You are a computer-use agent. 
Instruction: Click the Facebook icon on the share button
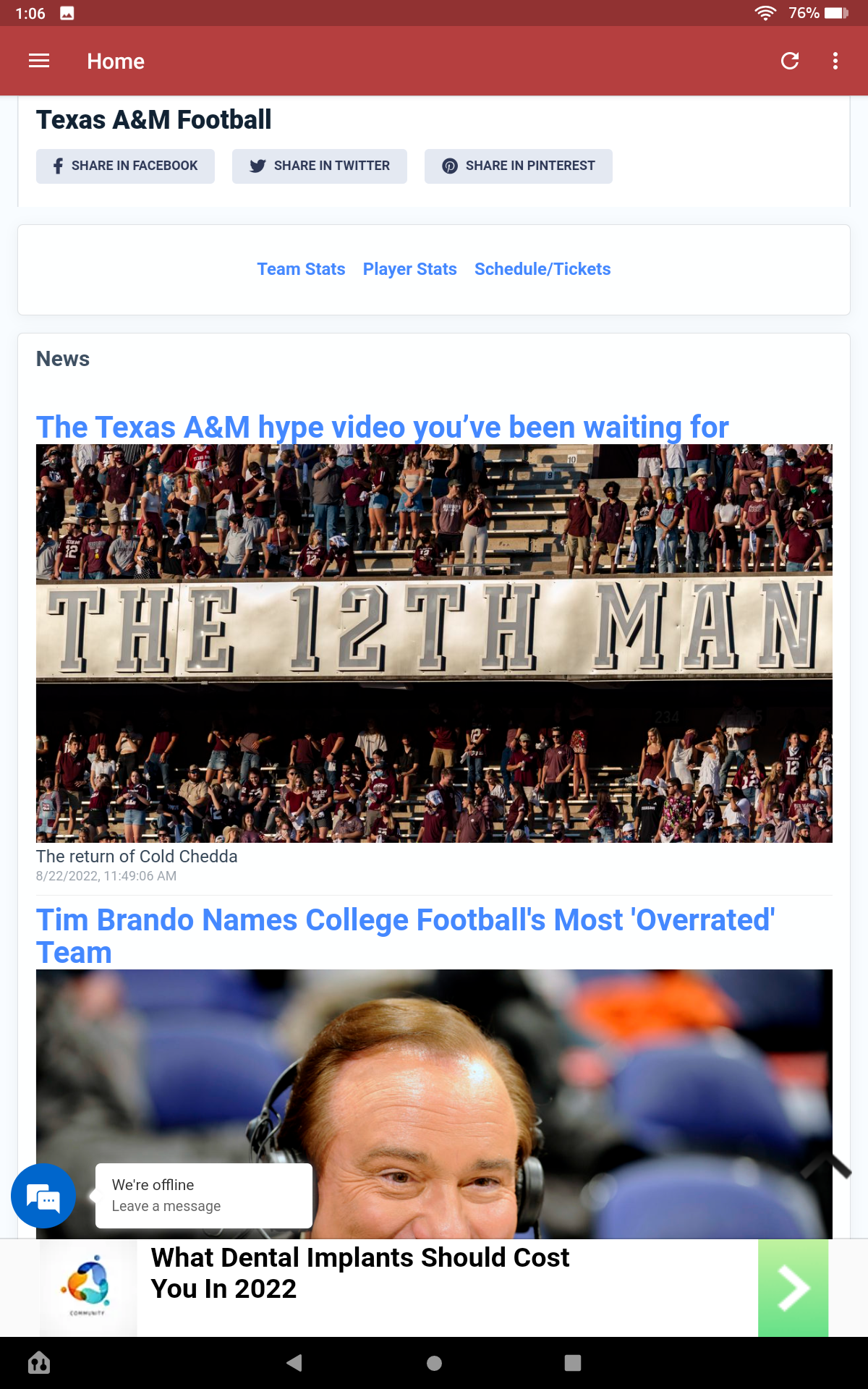click(57, 166)
